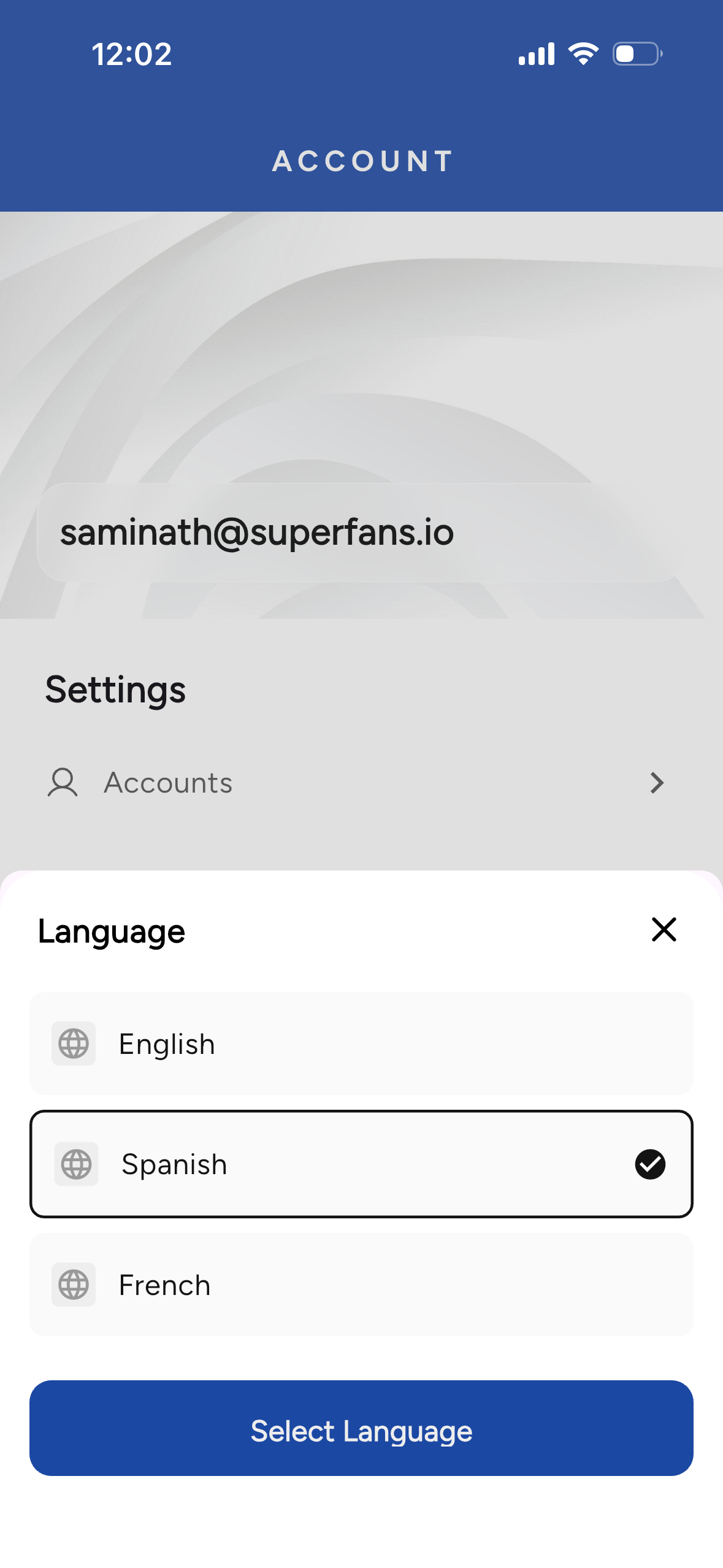The height and width of the screenshot is (1568, 723).
Task: Choose English as the language
Action: (361, 1043)
